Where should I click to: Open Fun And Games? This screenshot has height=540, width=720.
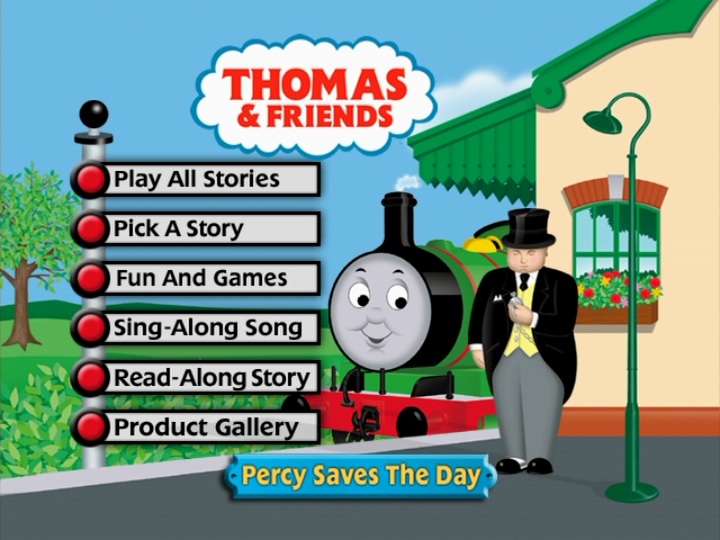197,278
